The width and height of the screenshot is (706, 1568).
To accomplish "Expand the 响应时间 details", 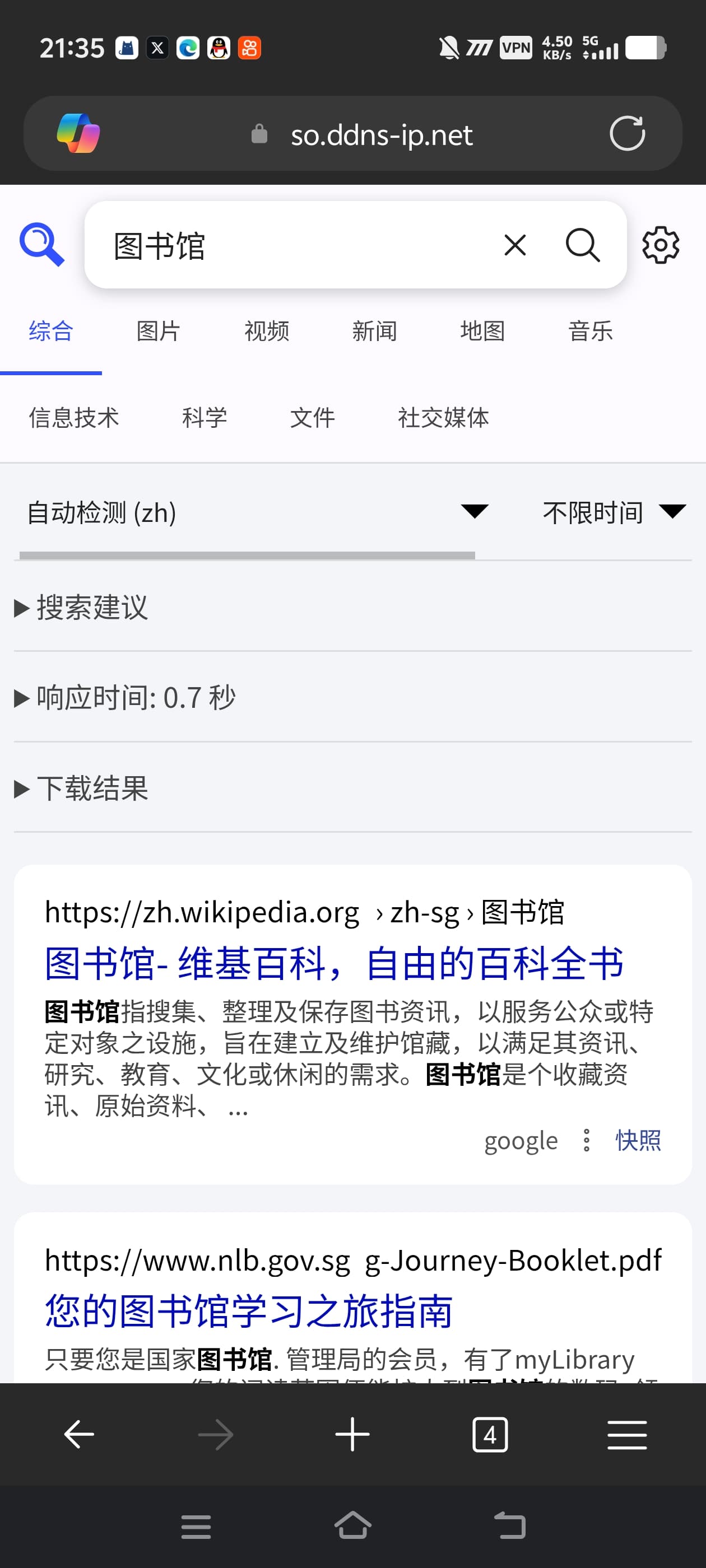I will point(125,698).
